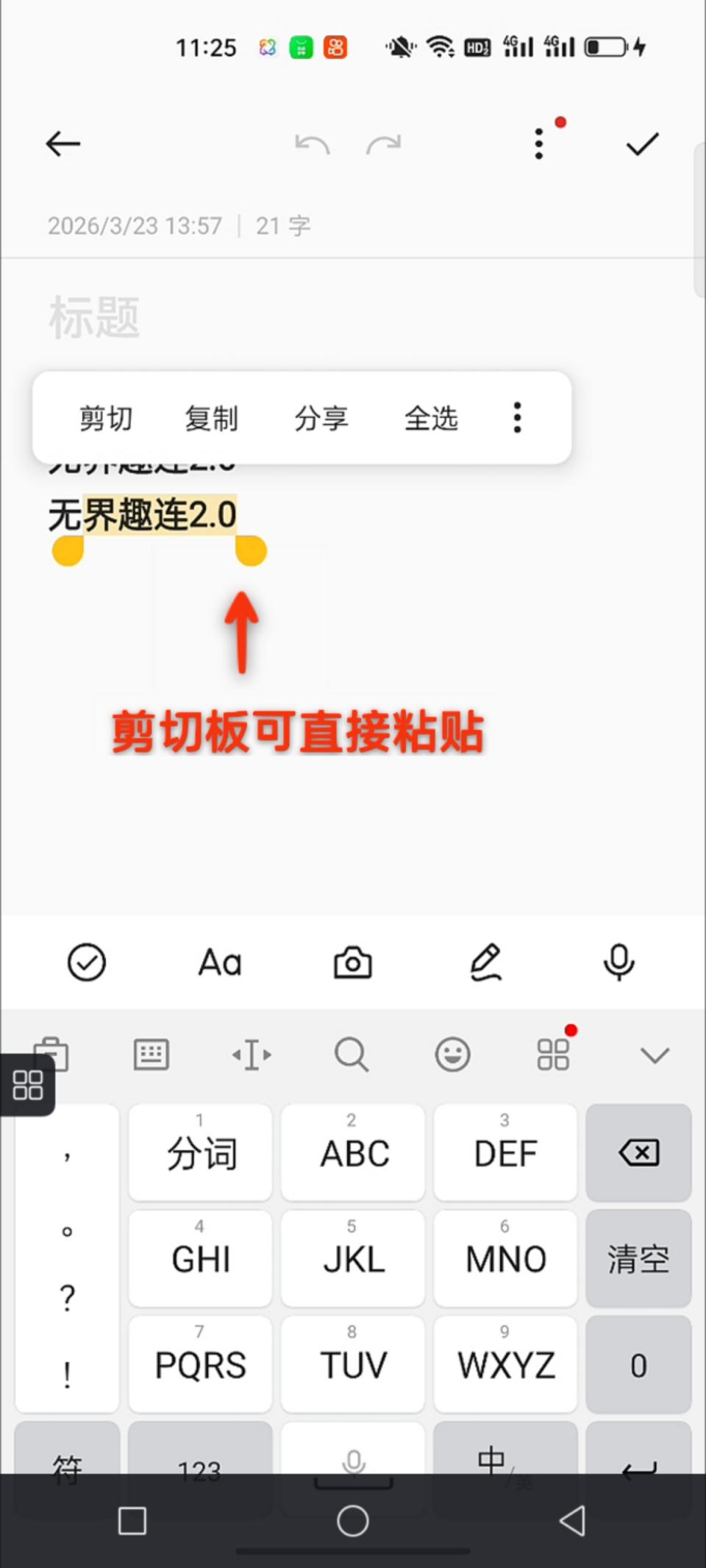Switch keyboard layout via the keyboard icon
The width and height of the screenshot is (706, 1568).
coord(151,1054)
